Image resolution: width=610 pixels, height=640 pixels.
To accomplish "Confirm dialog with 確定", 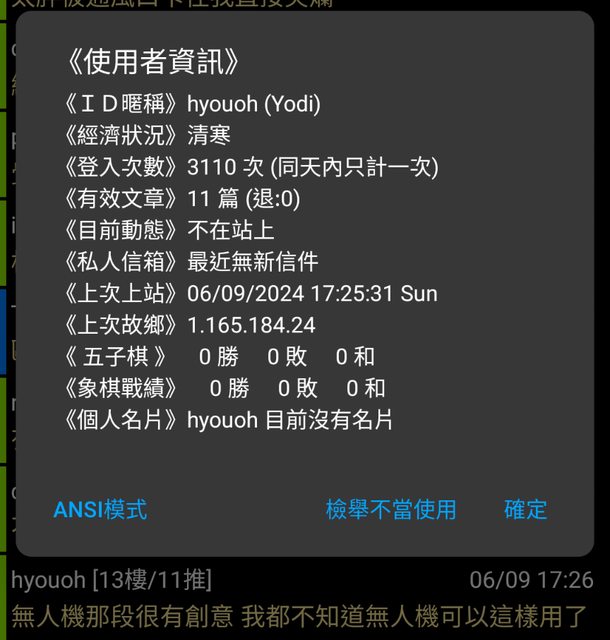I will tap(525, 509).
